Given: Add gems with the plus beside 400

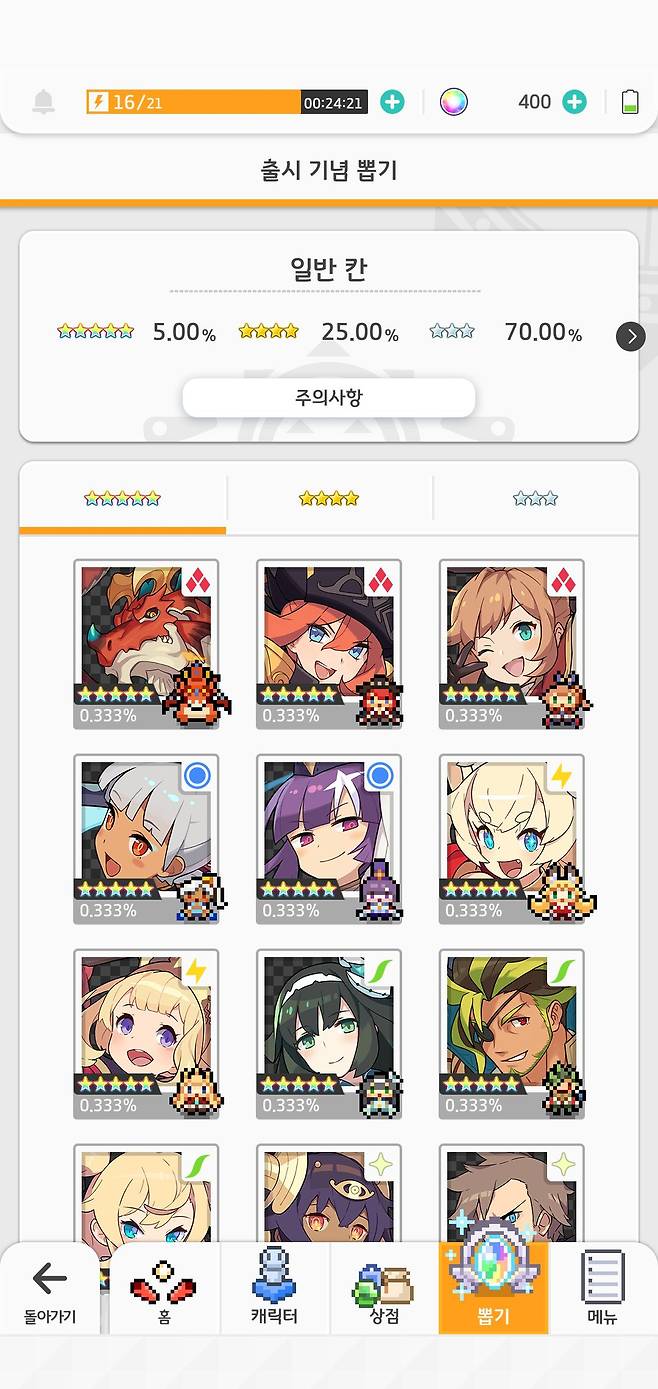Looking at the screenshot, I should [574, 102].
